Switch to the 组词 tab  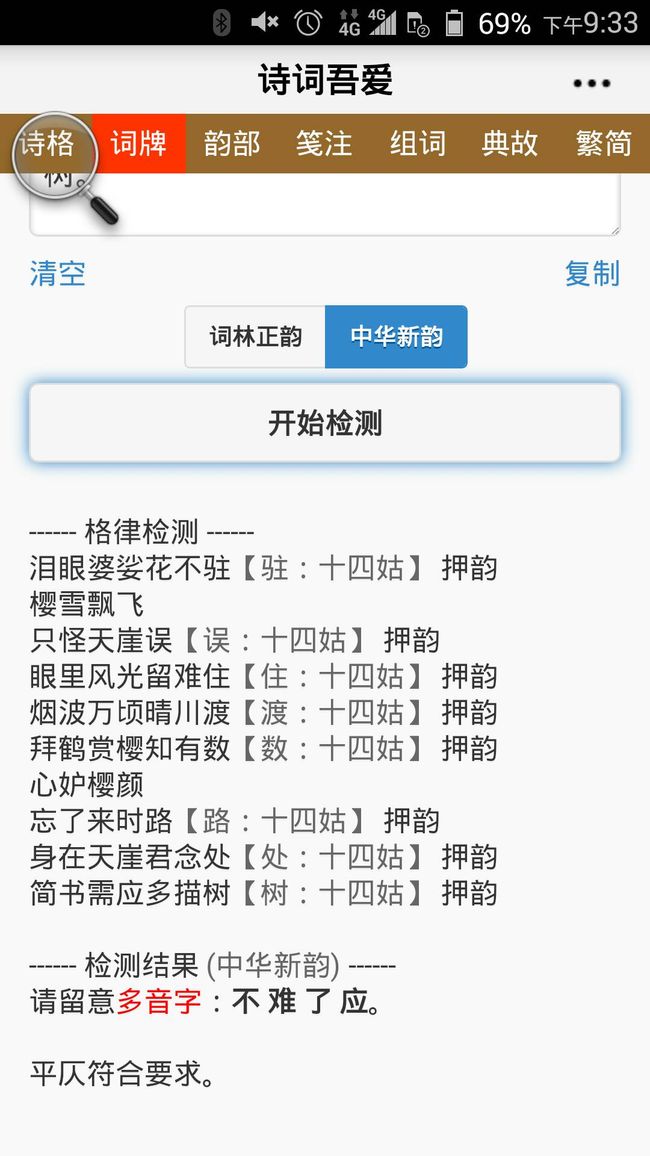tap(417, 143)
